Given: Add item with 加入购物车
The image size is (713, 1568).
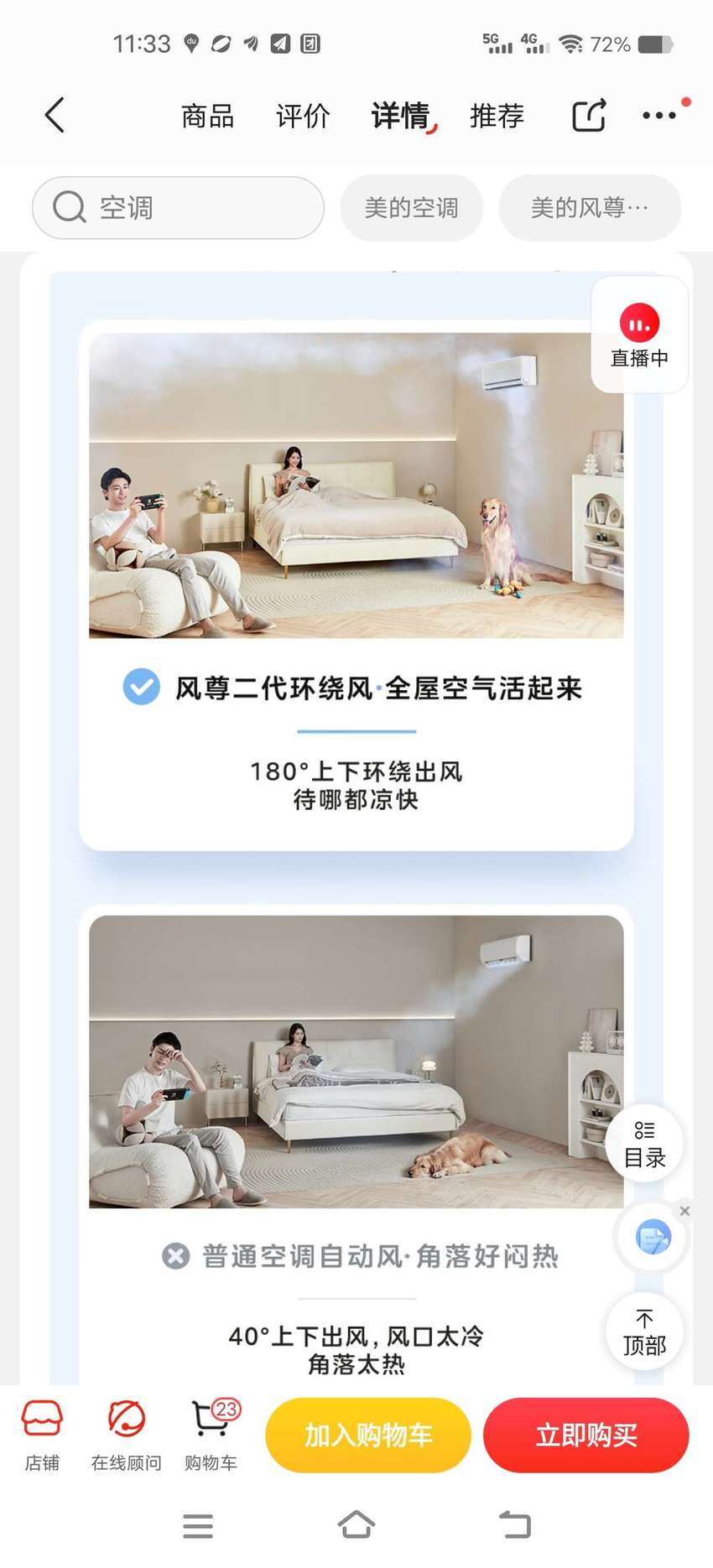Looking at the screenshot, I should (368, 1436).
